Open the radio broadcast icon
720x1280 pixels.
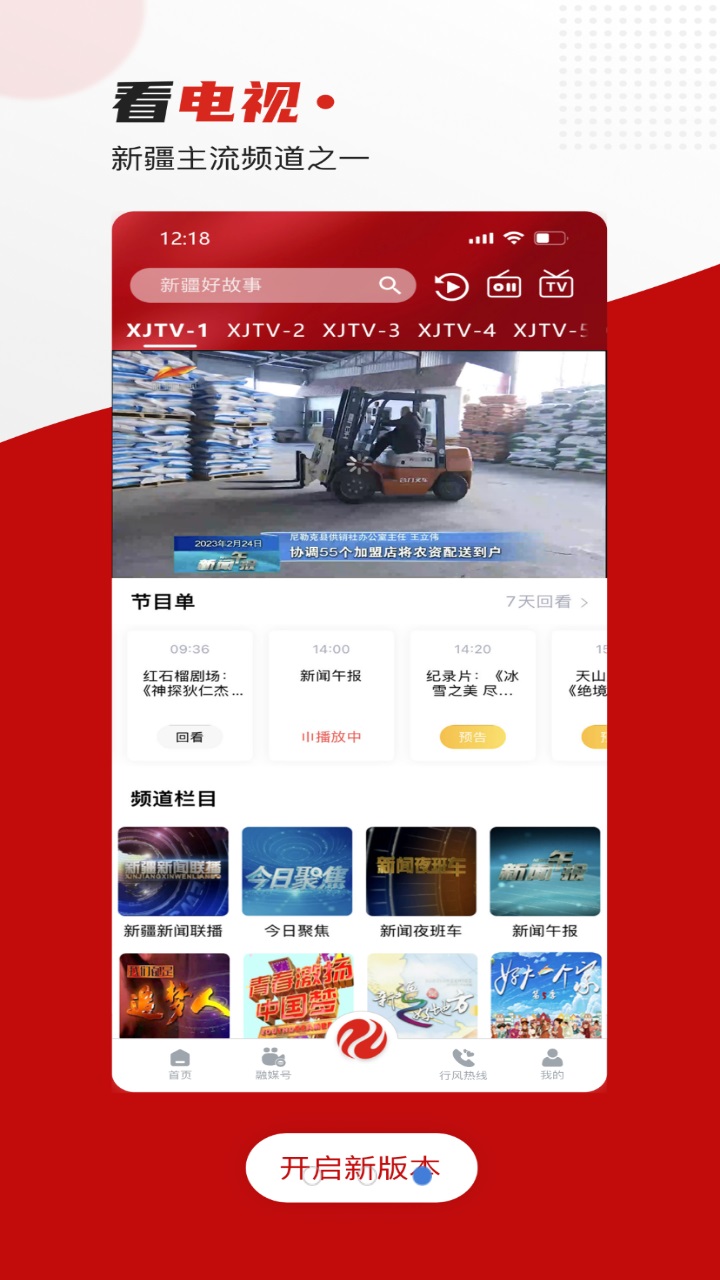(x=505, y=285)
